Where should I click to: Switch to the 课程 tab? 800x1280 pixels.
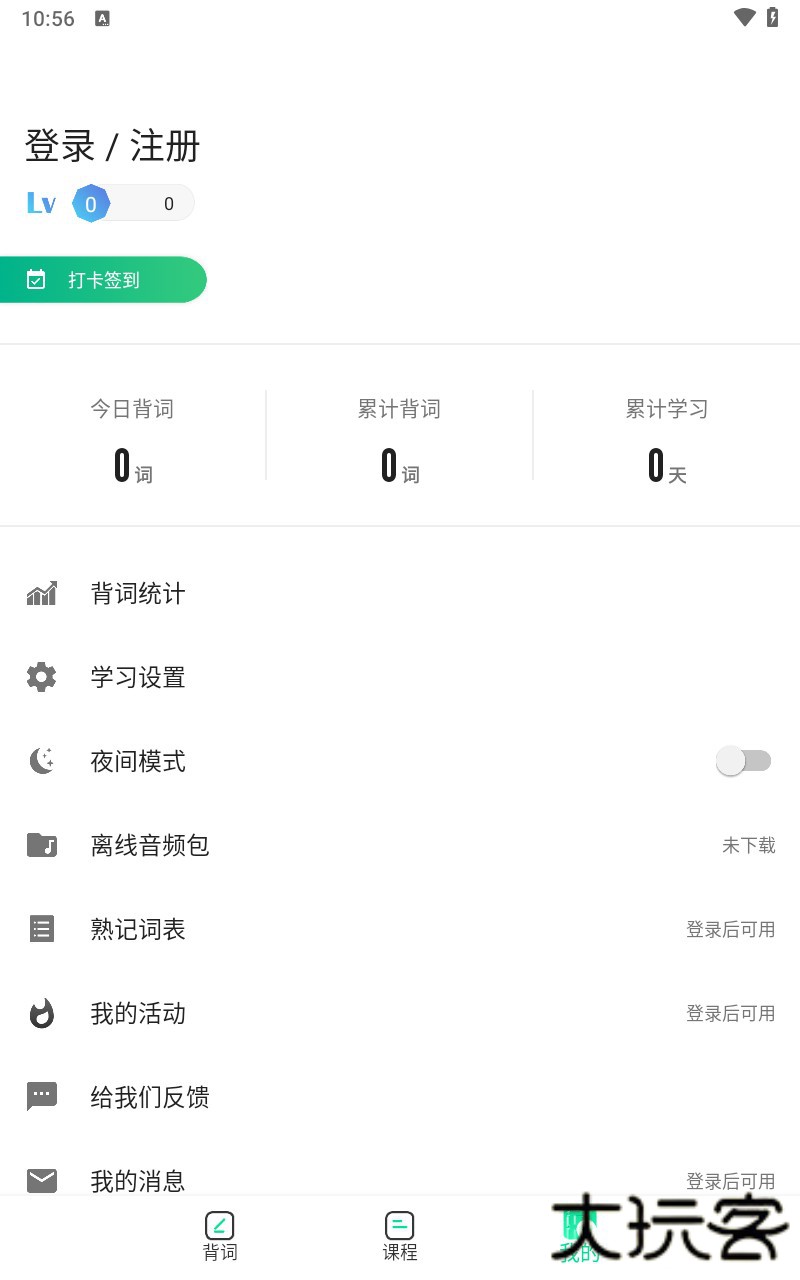(x=399, y=1232)
